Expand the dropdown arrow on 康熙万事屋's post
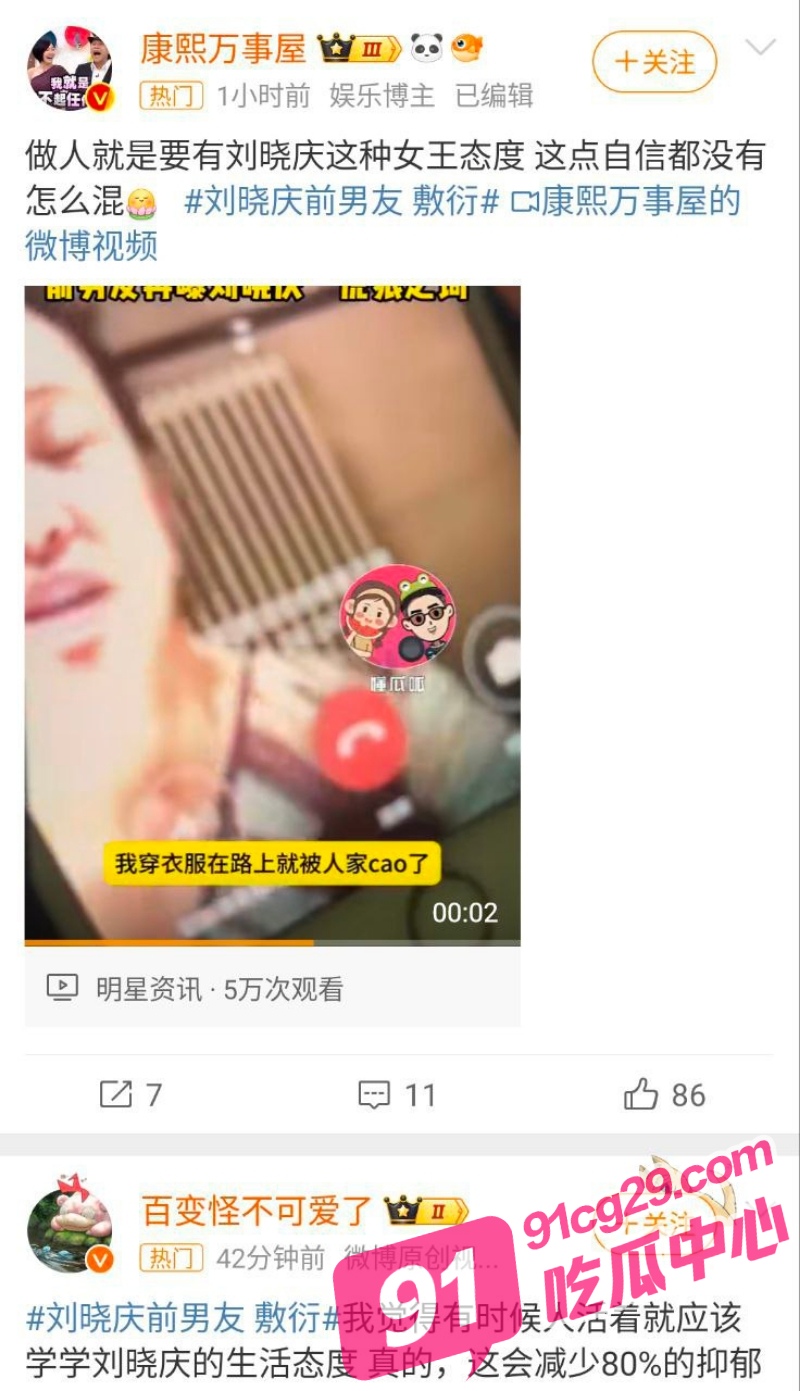This screenshot has width=800, height=1391. 760,48
